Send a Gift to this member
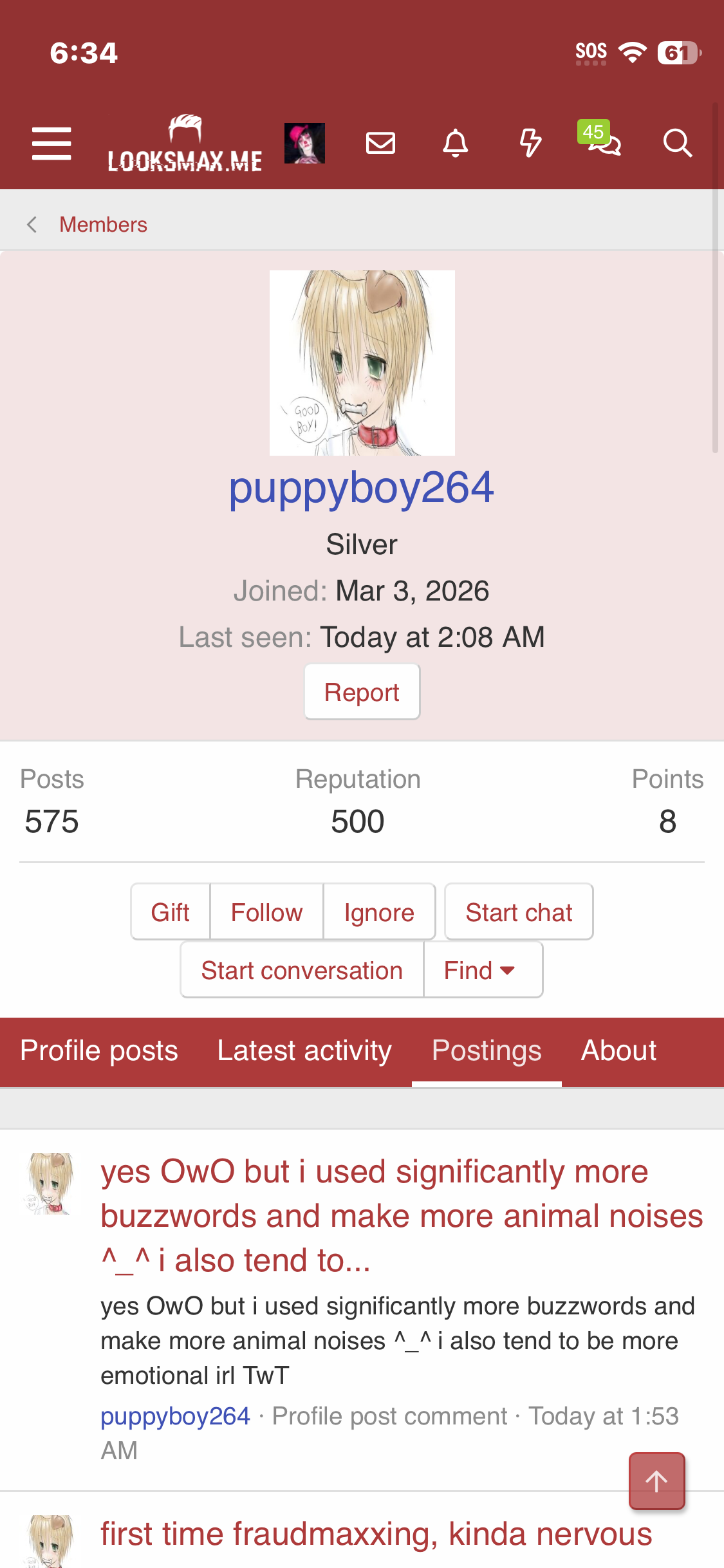This screenshot has height=1568, width=724. click(171, 912)
